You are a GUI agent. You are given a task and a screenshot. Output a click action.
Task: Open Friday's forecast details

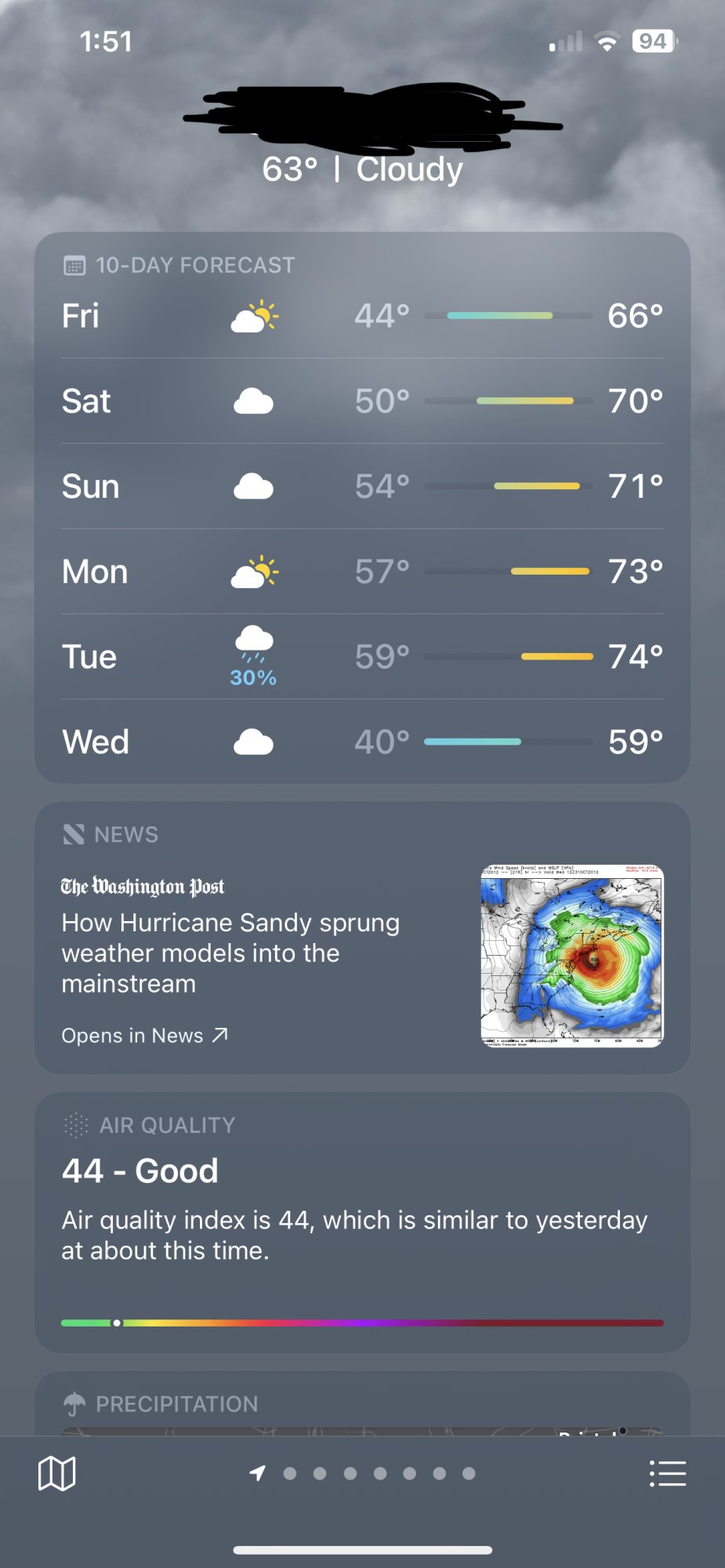coord(362,316)
